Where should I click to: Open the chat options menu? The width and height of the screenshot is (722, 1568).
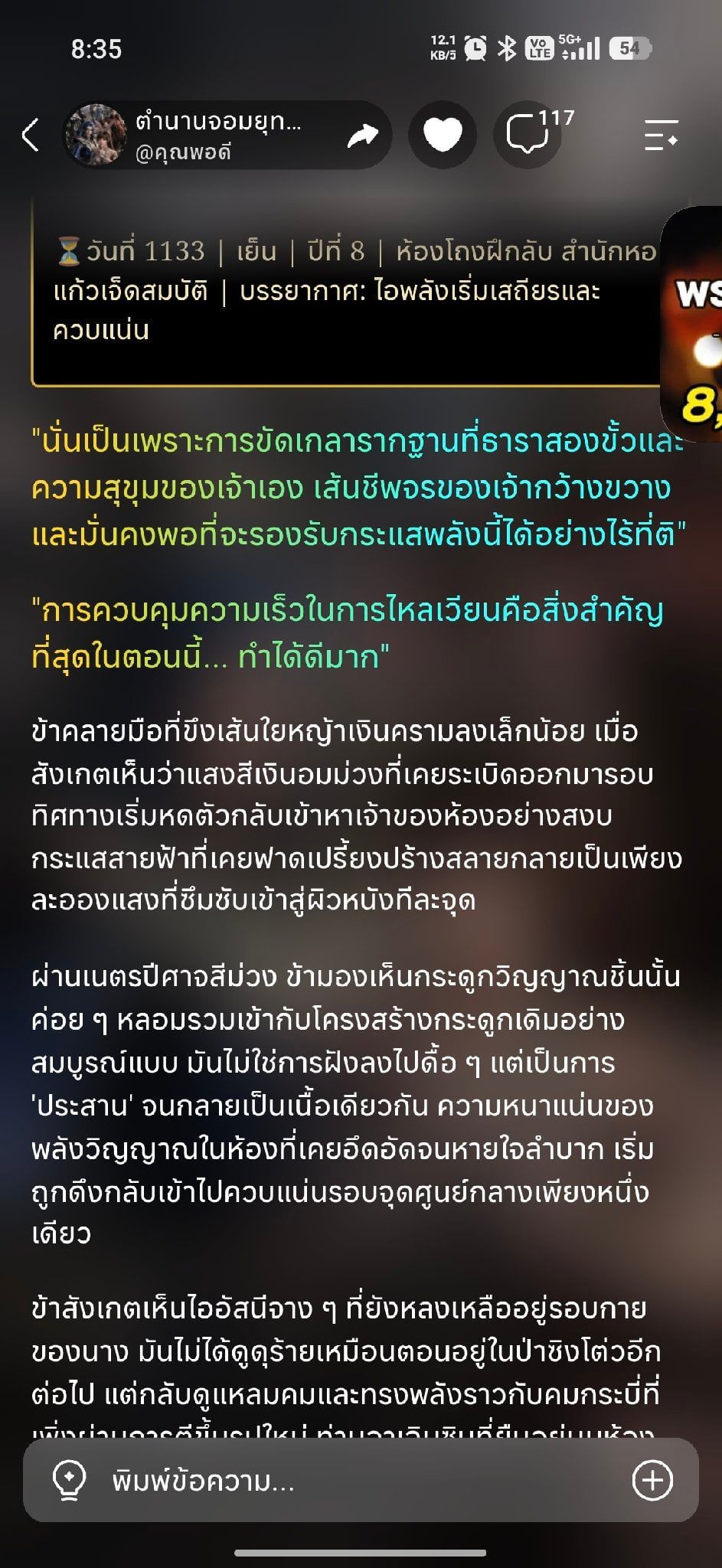[662, 136]
